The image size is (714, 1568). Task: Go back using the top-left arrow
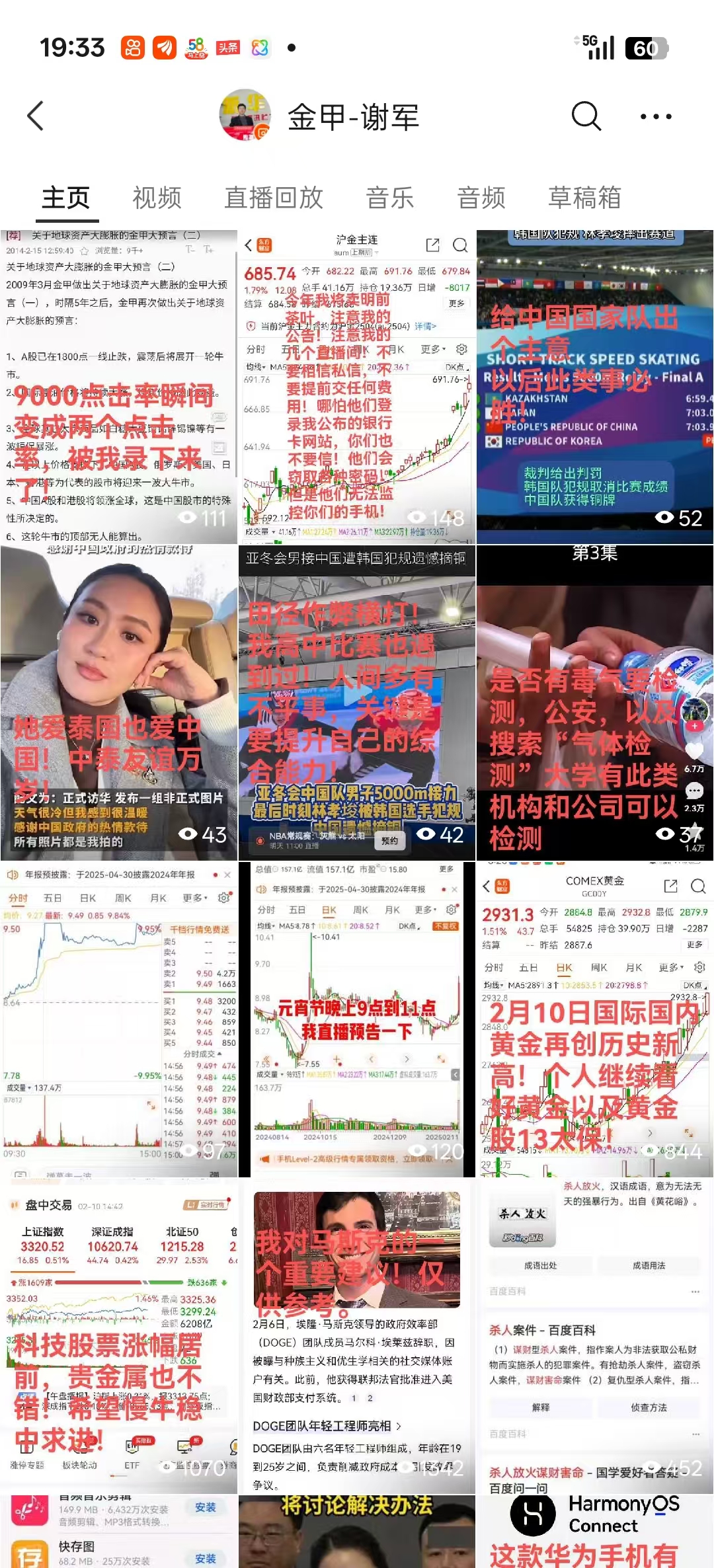pyautogui.click(x=36, y=116)
